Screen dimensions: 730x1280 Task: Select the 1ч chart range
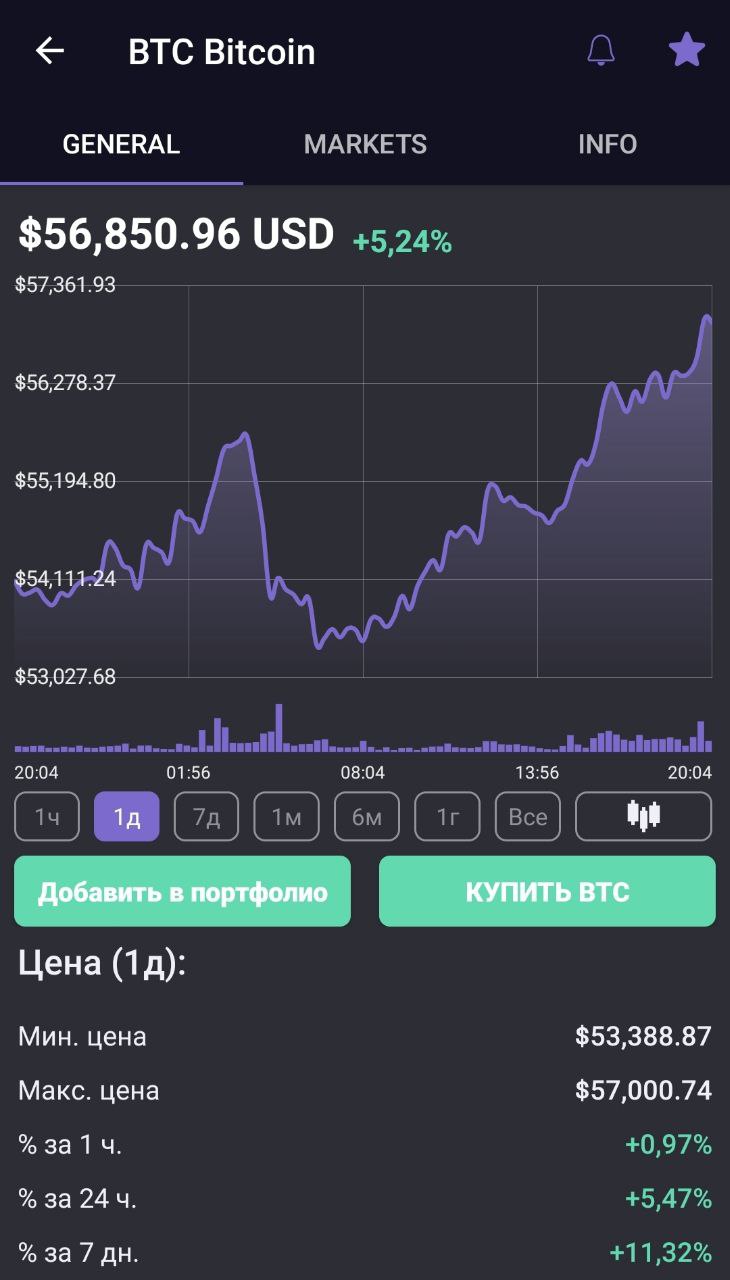tap(47, 817)
